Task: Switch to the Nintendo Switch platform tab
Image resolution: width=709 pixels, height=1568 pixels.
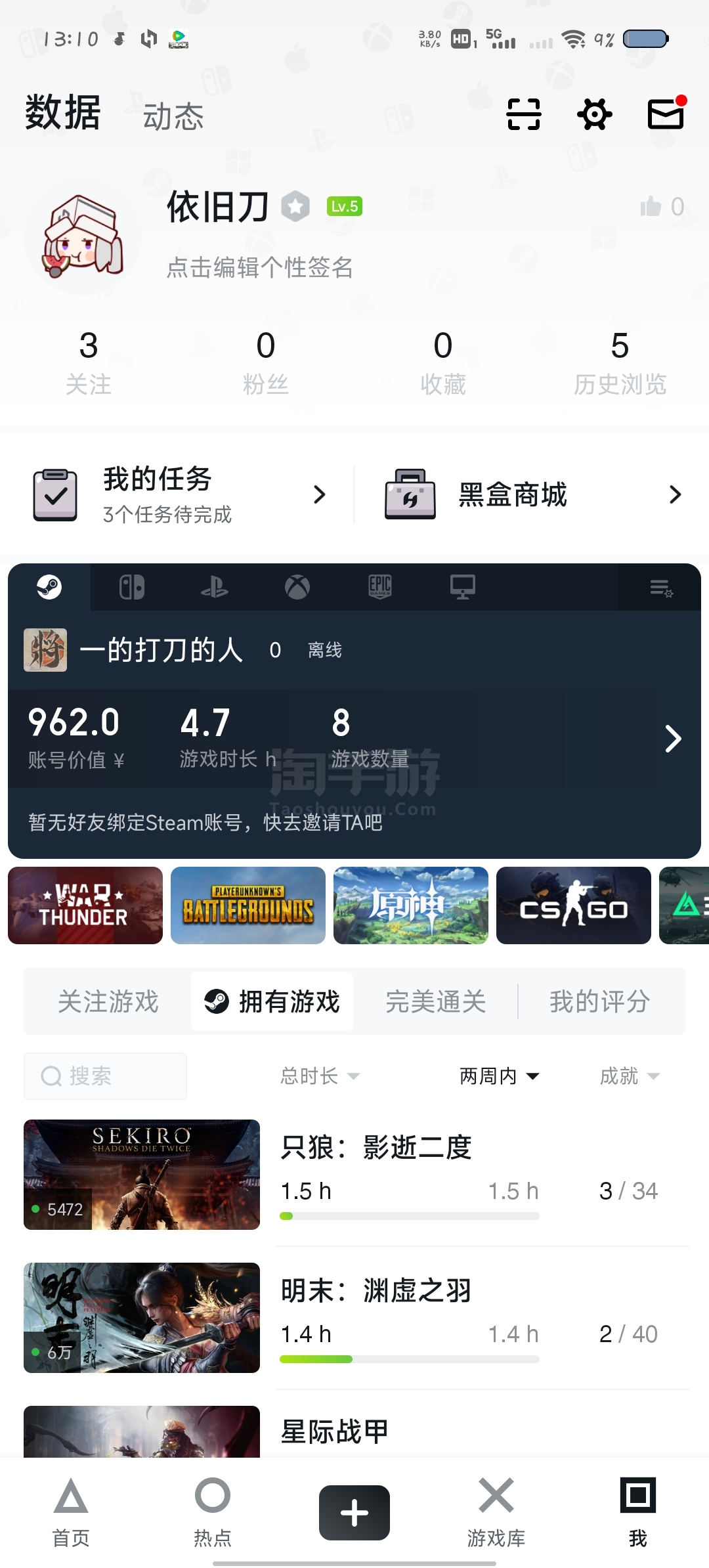Action: pyautogui.click(x=132, y=587)
